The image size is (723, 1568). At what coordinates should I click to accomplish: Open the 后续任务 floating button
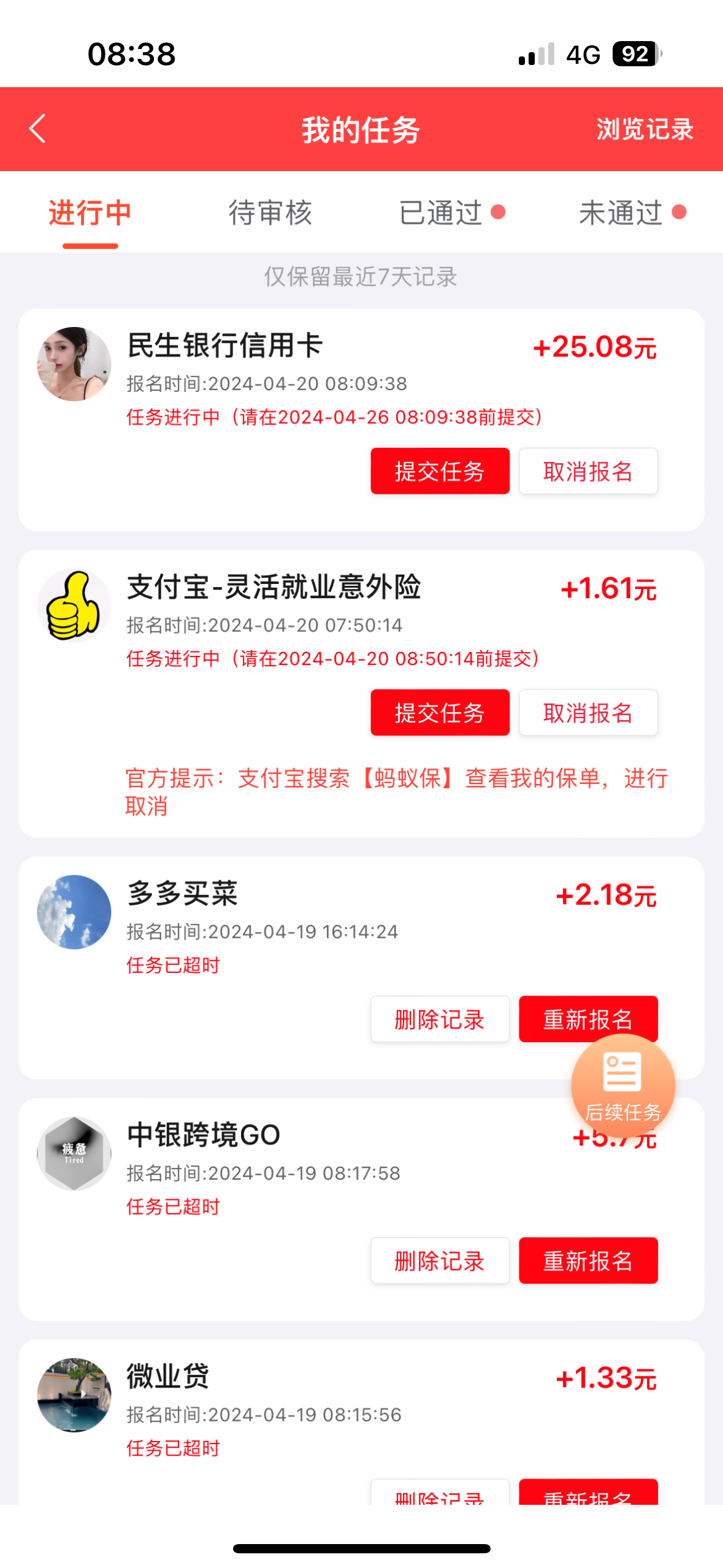pos(622,1086)
